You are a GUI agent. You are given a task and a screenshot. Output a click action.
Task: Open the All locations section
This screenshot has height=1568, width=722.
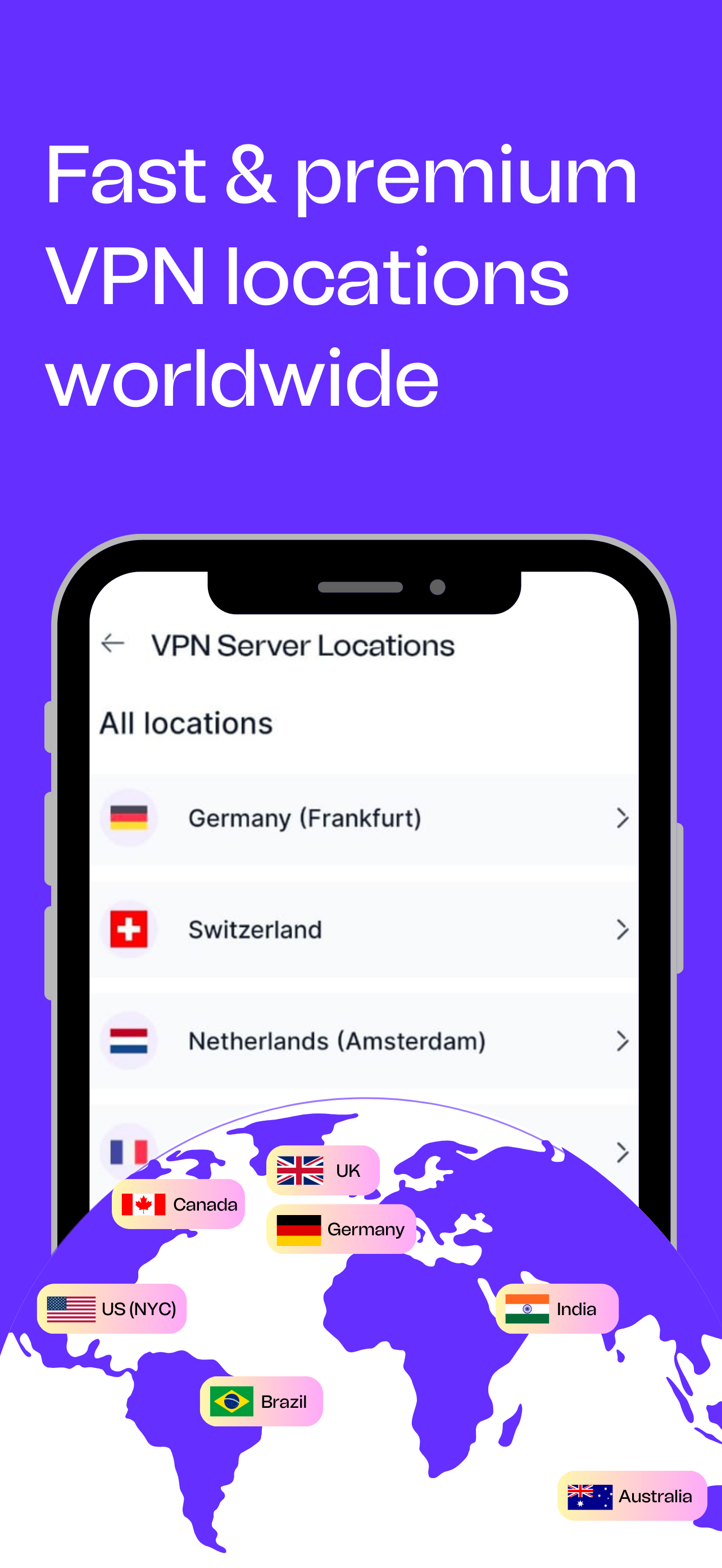click(187, 723)
